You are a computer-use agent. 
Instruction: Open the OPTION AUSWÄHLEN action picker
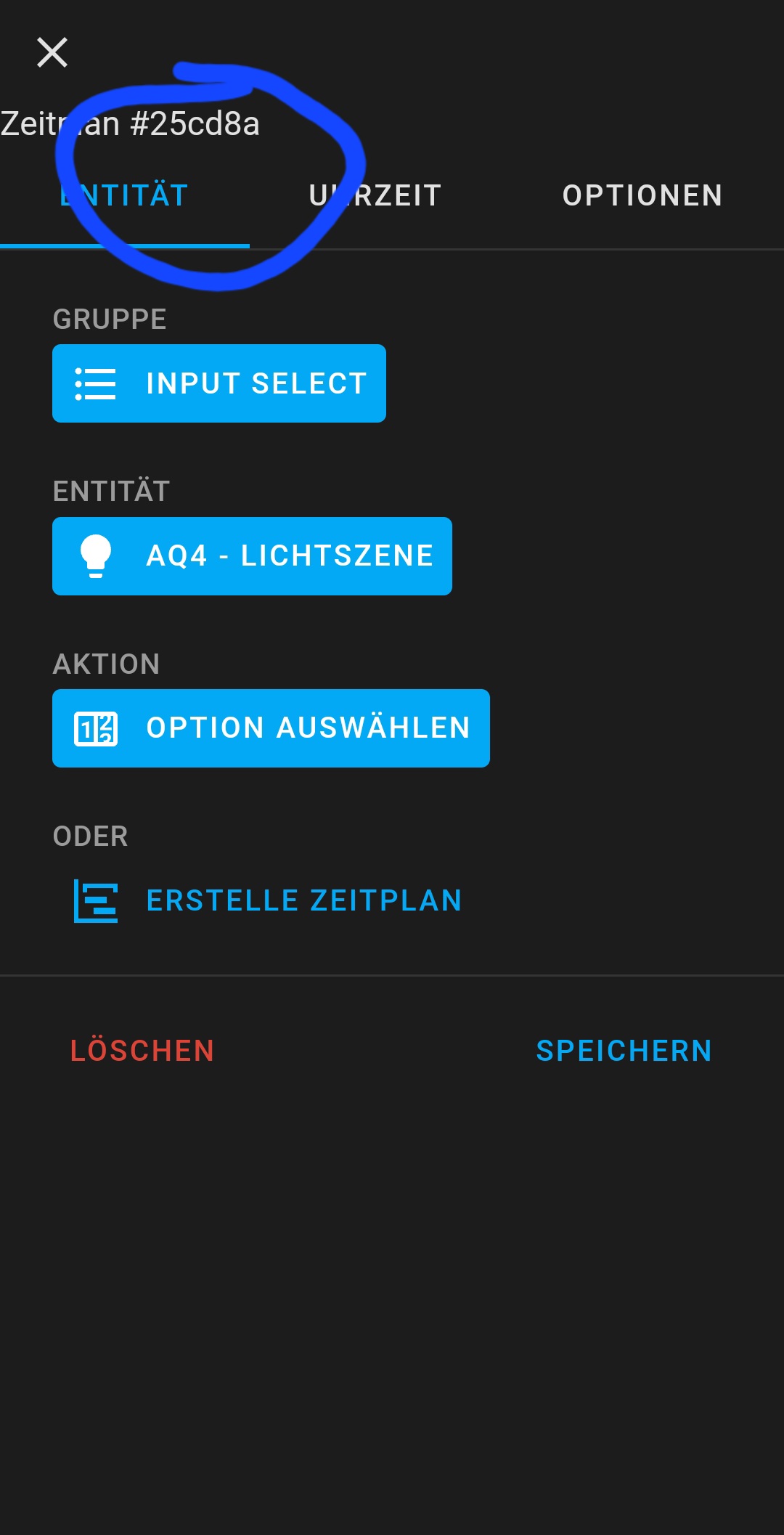tap(271, 728)
